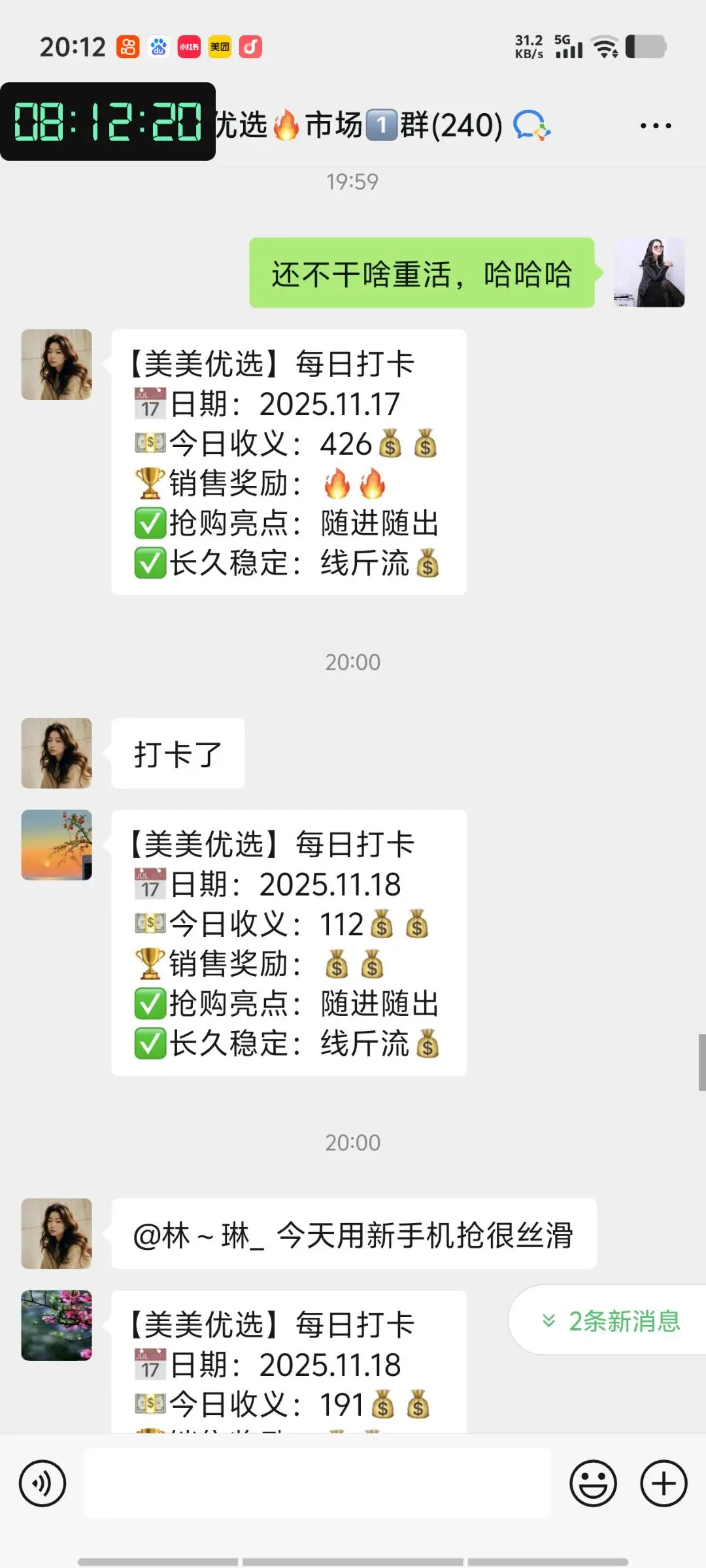Open your own avatar beside the green message
This screenshot has width=706, height=1568.
tap(649, 274)
